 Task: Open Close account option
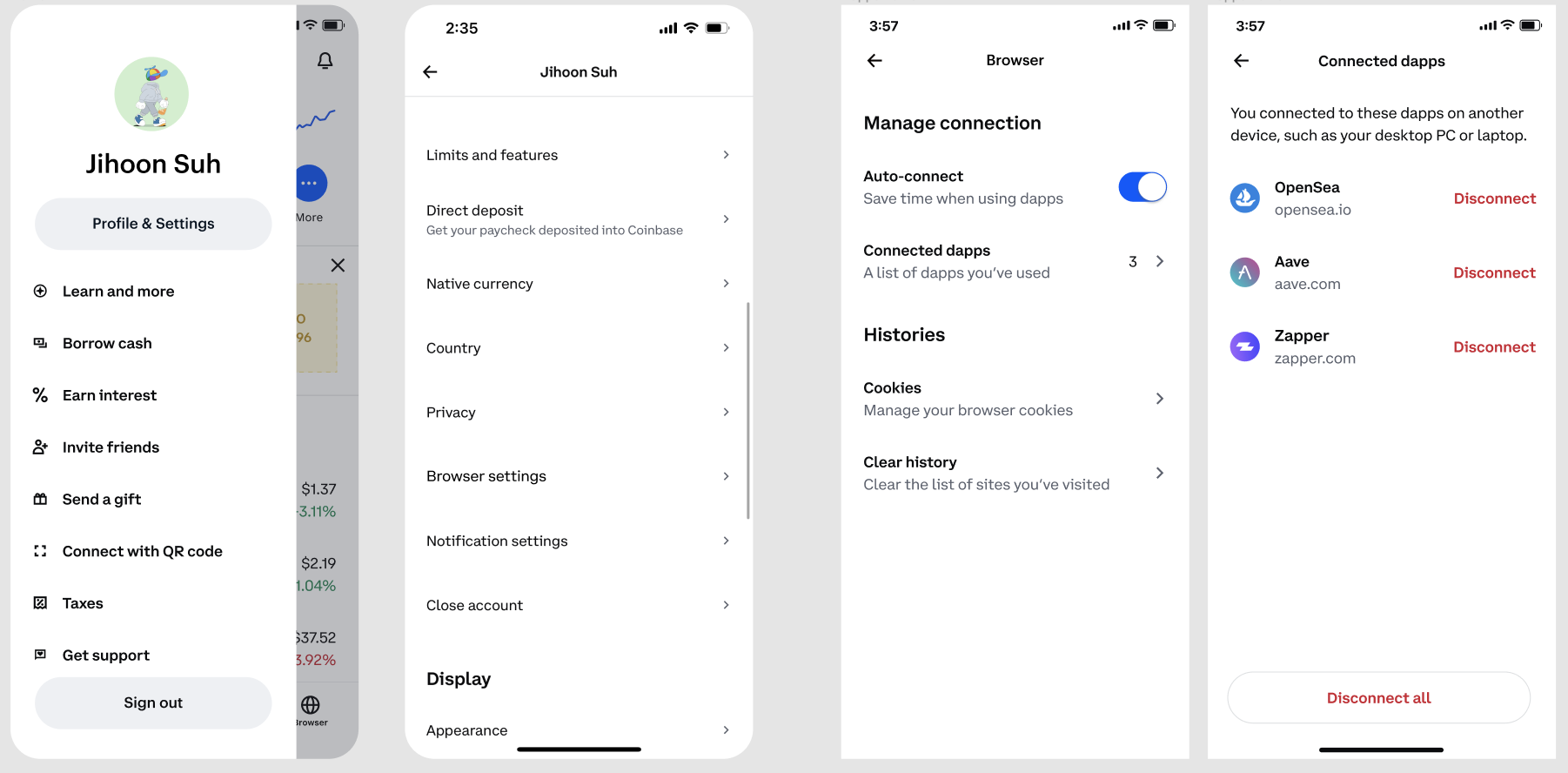point(578,605)
